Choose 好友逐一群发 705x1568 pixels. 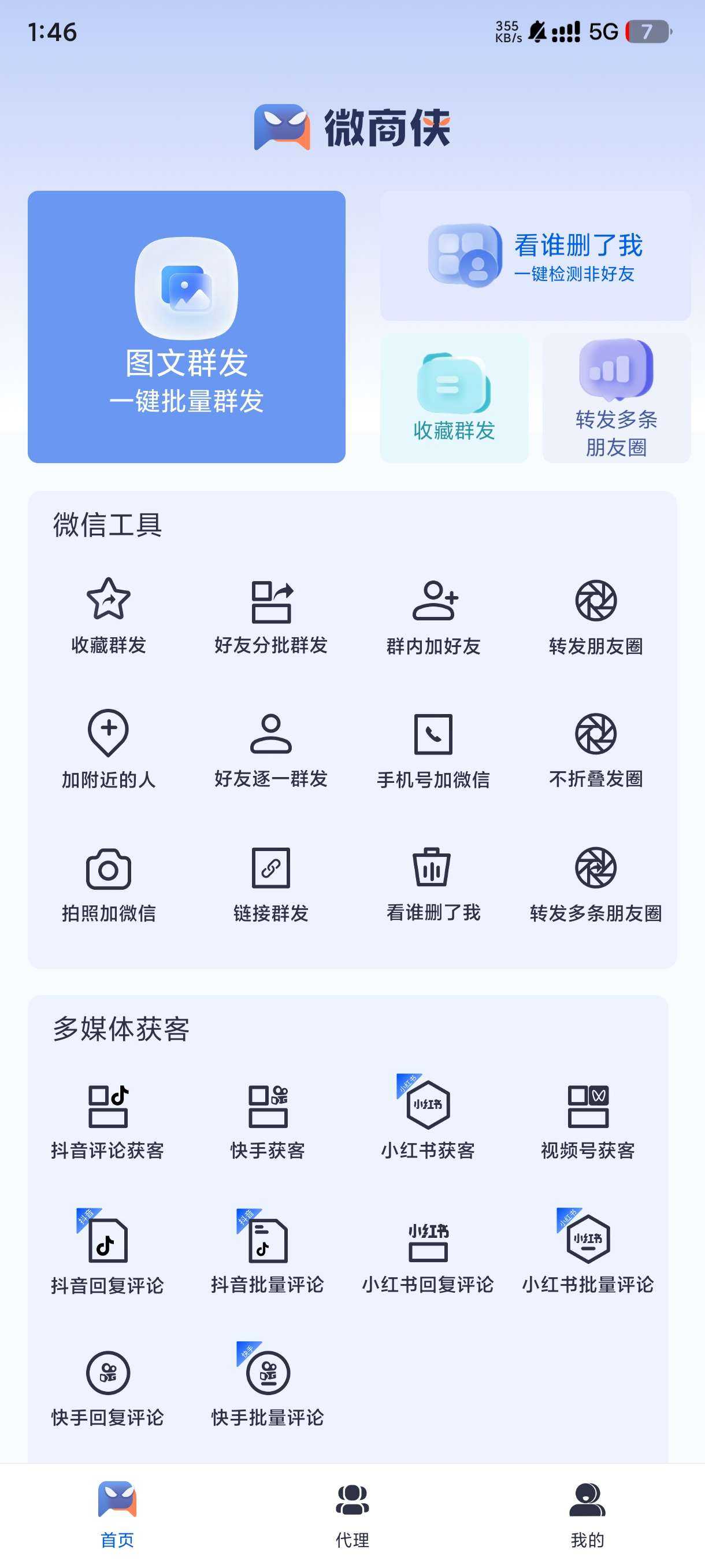coord(270,749)
